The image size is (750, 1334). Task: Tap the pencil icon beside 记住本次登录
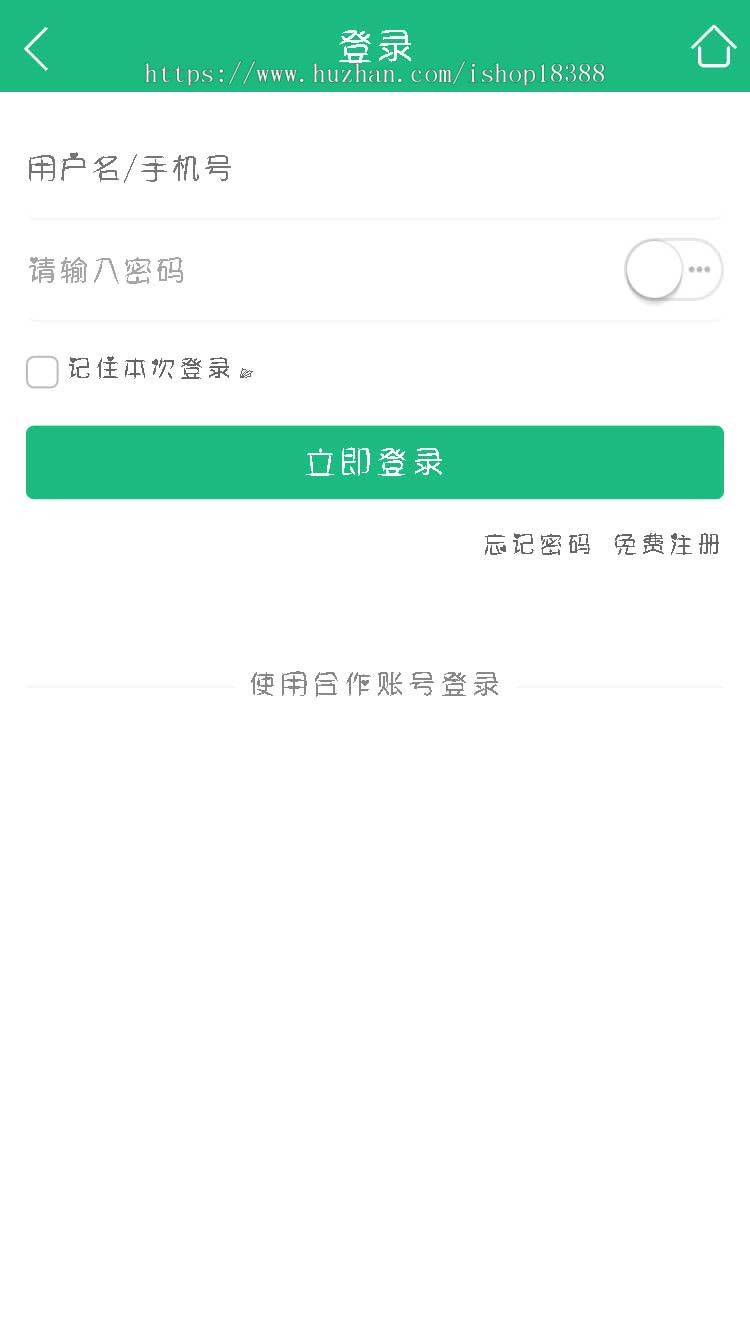(x=247, y=374)
